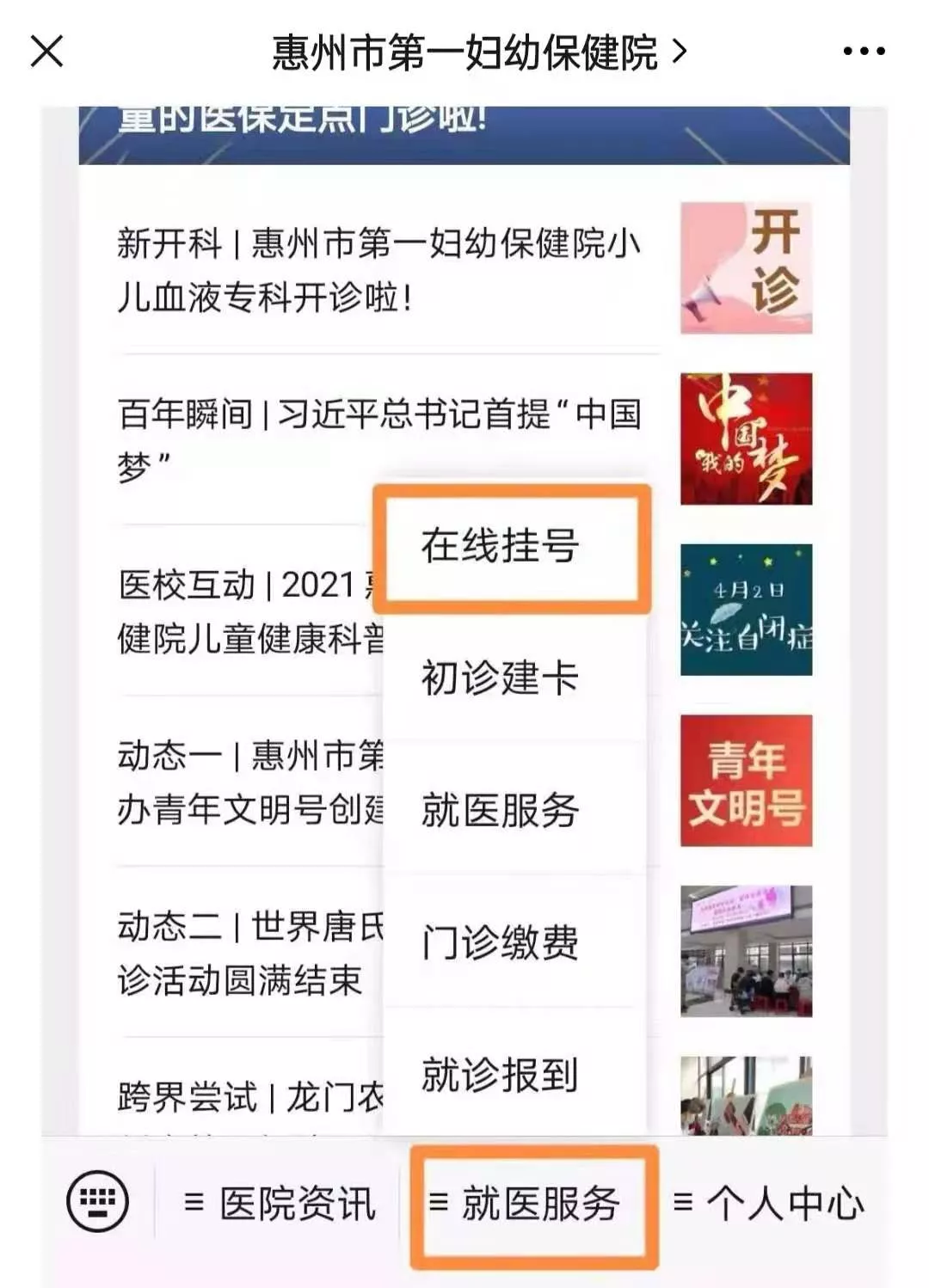Image resolution: width=929 pixels, height=1288 pixels.
Task: Switch to keyboard input mode
Action: 97,1201
